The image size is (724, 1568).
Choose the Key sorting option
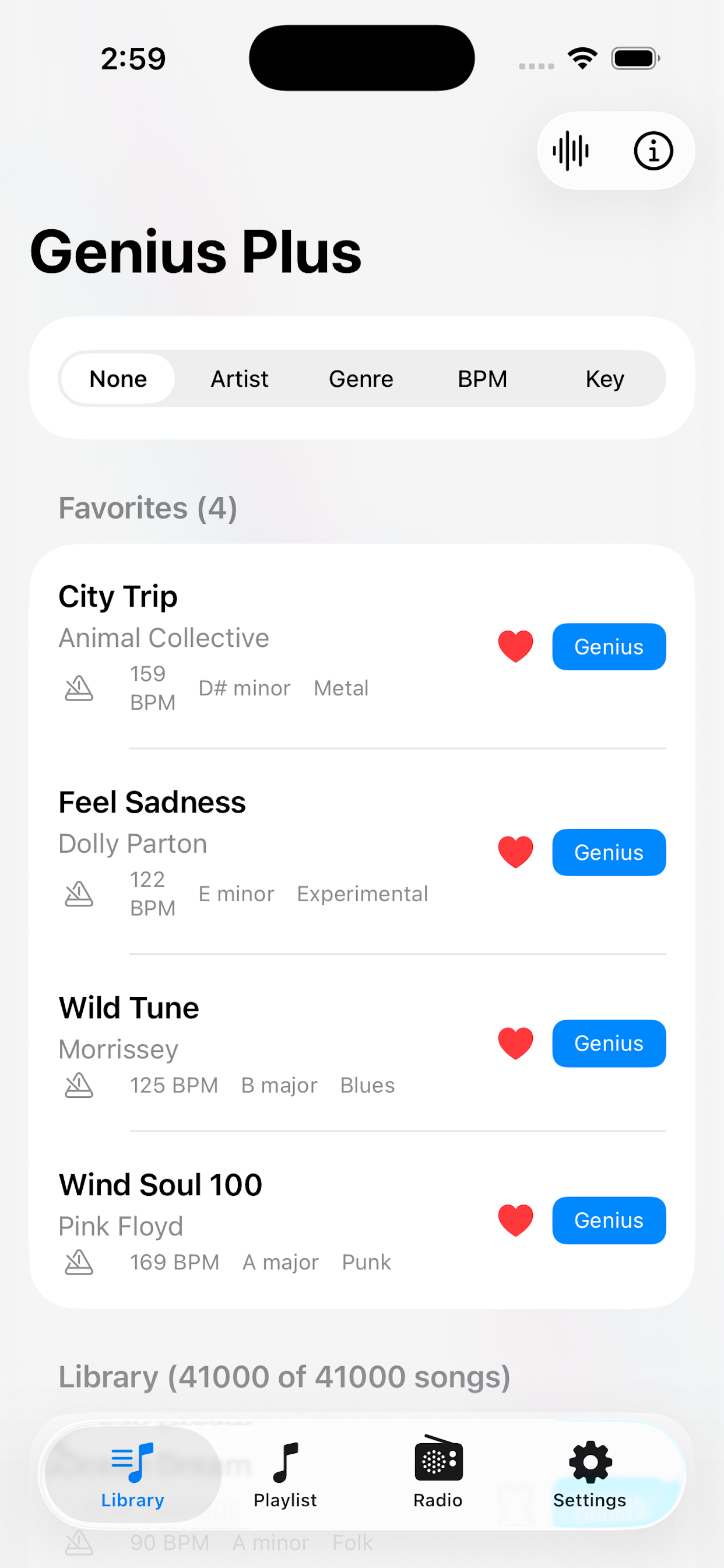604,378
